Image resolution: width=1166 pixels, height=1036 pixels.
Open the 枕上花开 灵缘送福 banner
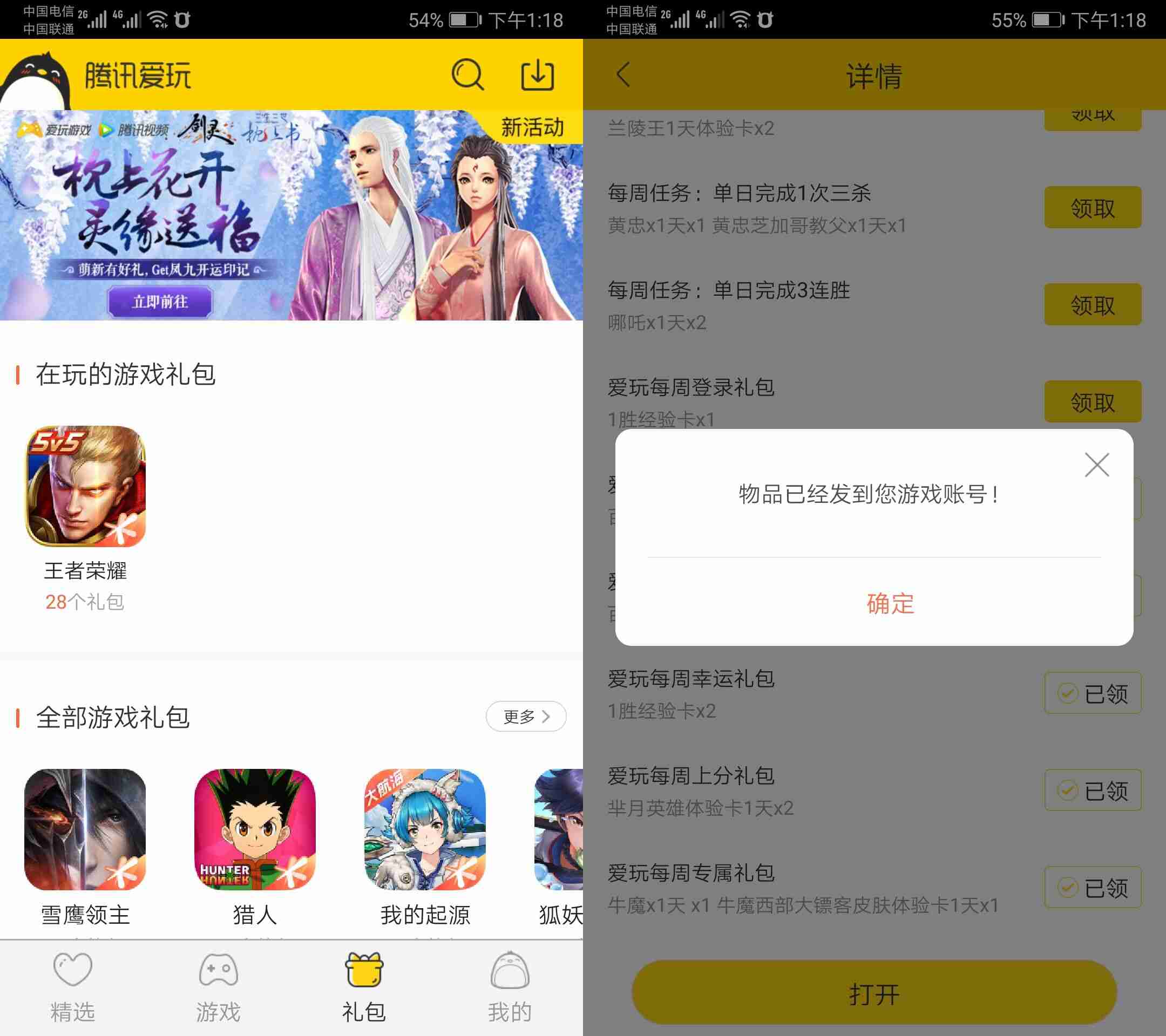(x=291, y=215)
